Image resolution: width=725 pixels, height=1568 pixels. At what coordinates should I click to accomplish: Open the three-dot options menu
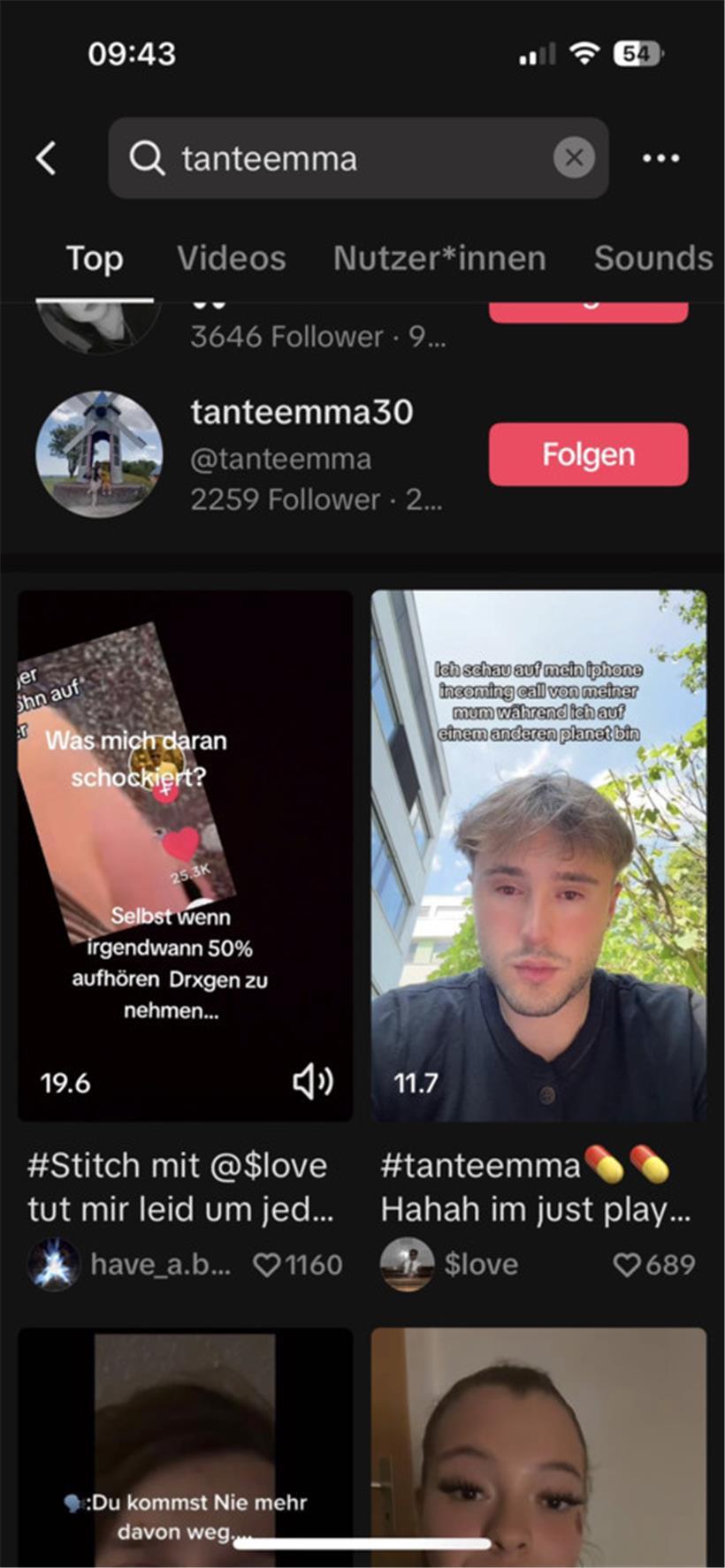click(x=661, y=157)
